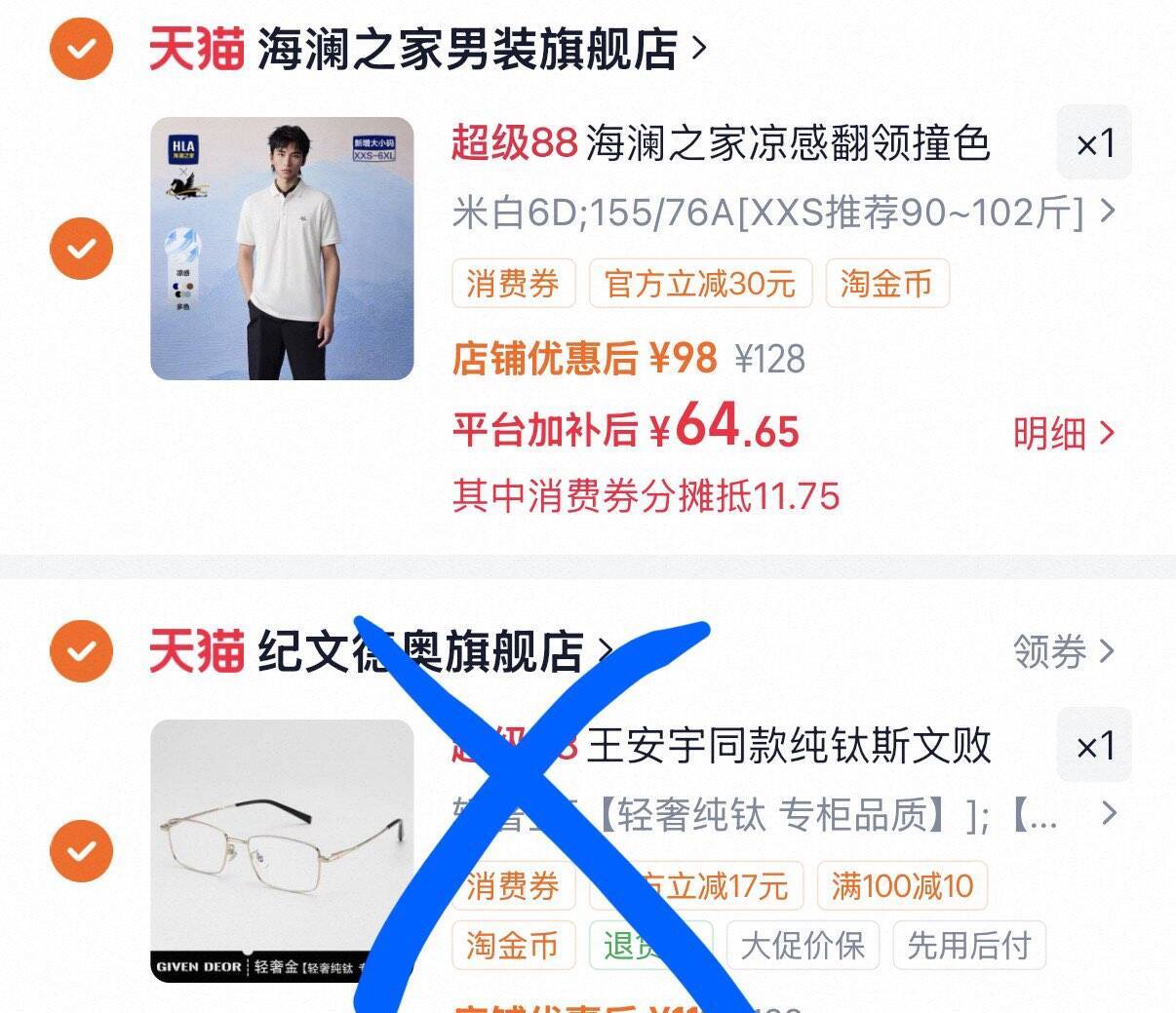Adjust the glasses' ×1 quantity
Viewport: 1176px width, 1013px height.
tap(1094, 746)
